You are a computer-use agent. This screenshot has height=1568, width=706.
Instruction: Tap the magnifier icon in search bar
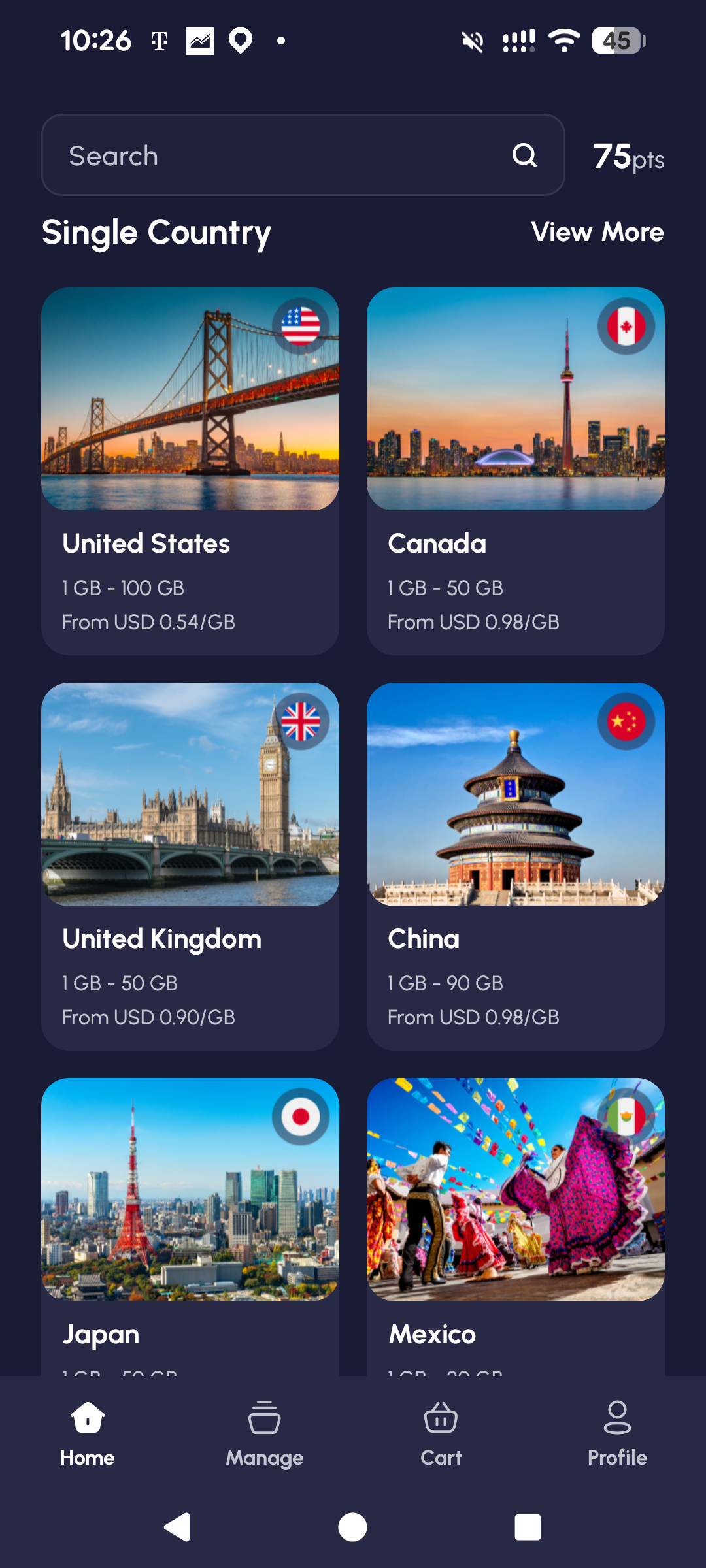tap(524, 155)
